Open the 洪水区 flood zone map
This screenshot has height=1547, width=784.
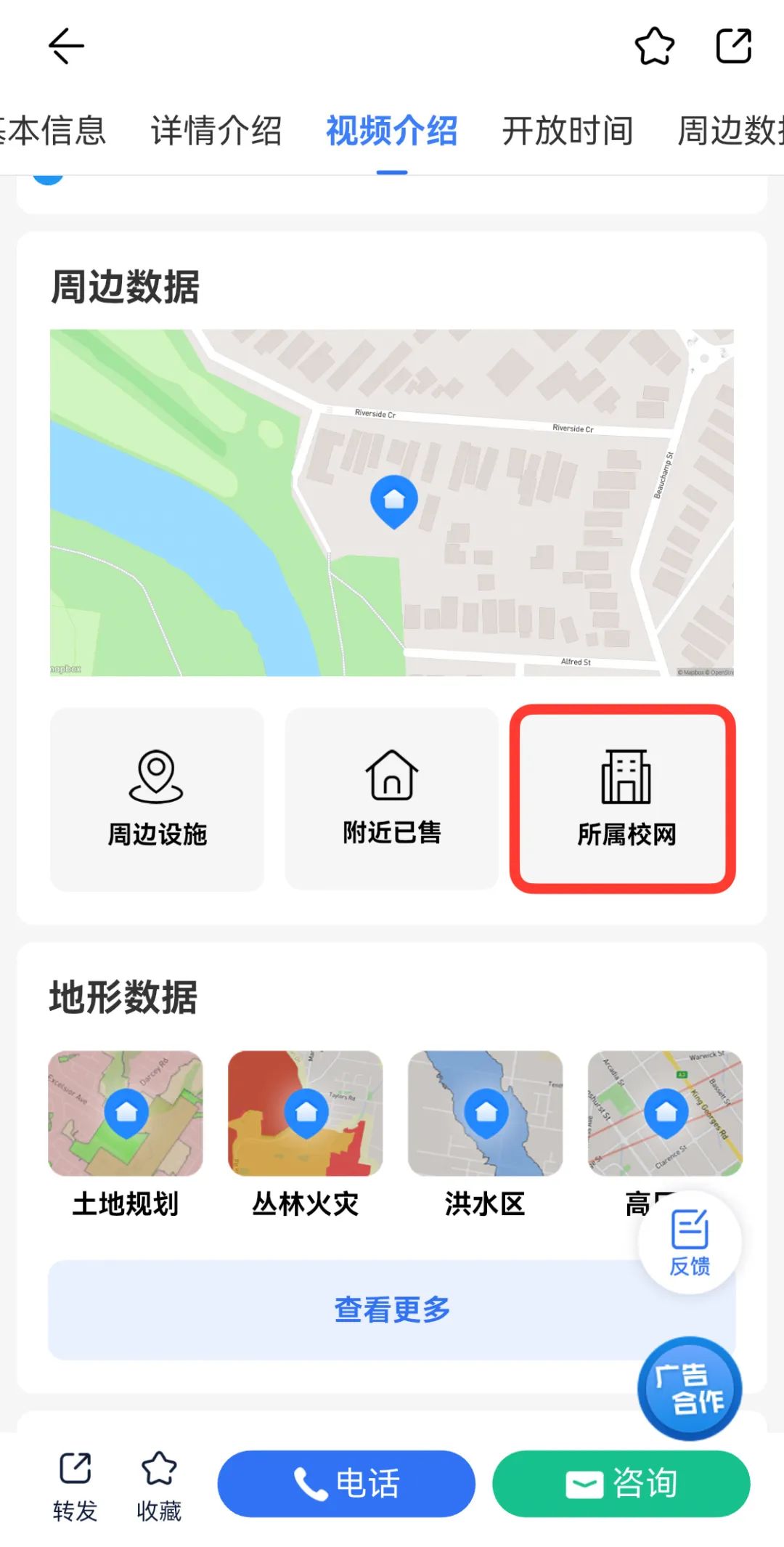click(x=485, y=1134)
